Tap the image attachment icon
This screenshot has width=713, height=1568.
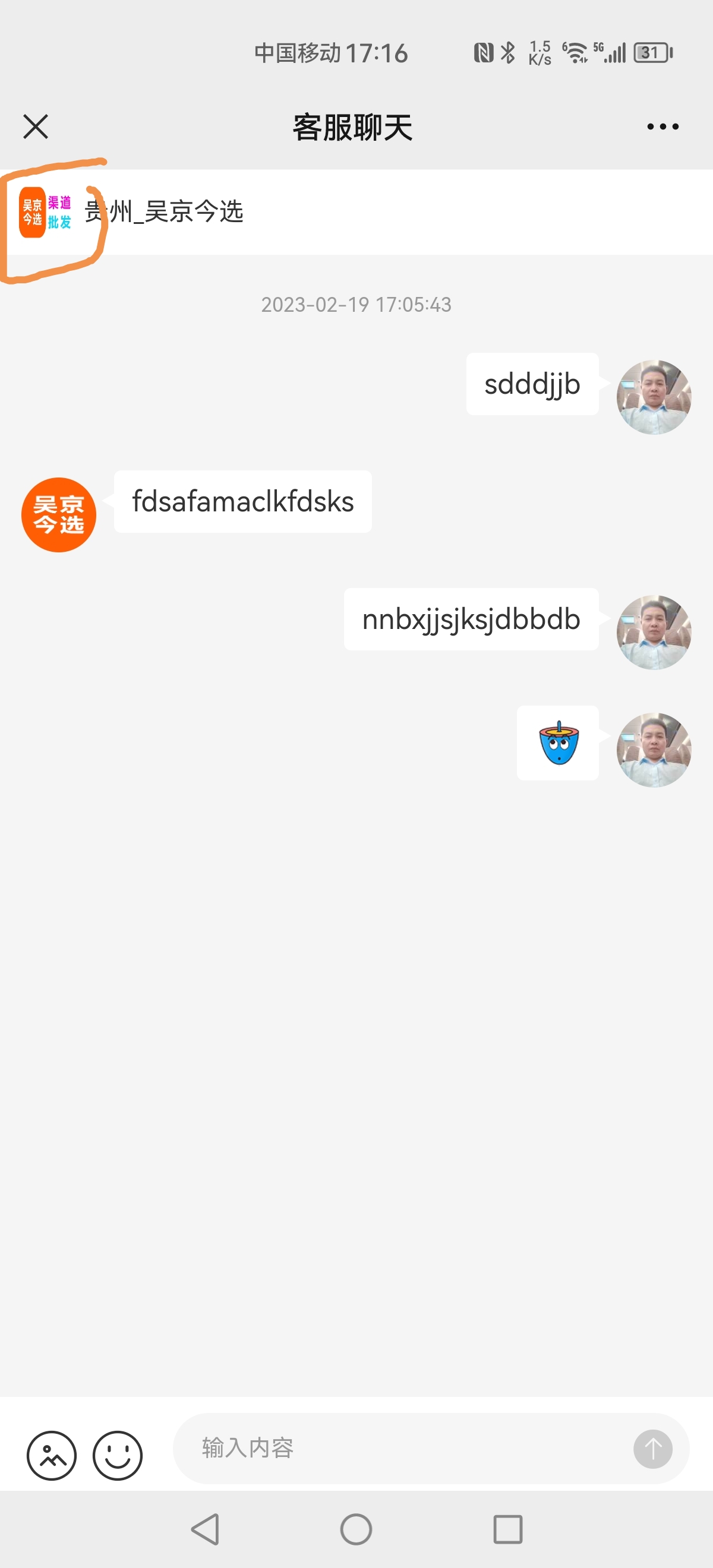coord(52,1455)
